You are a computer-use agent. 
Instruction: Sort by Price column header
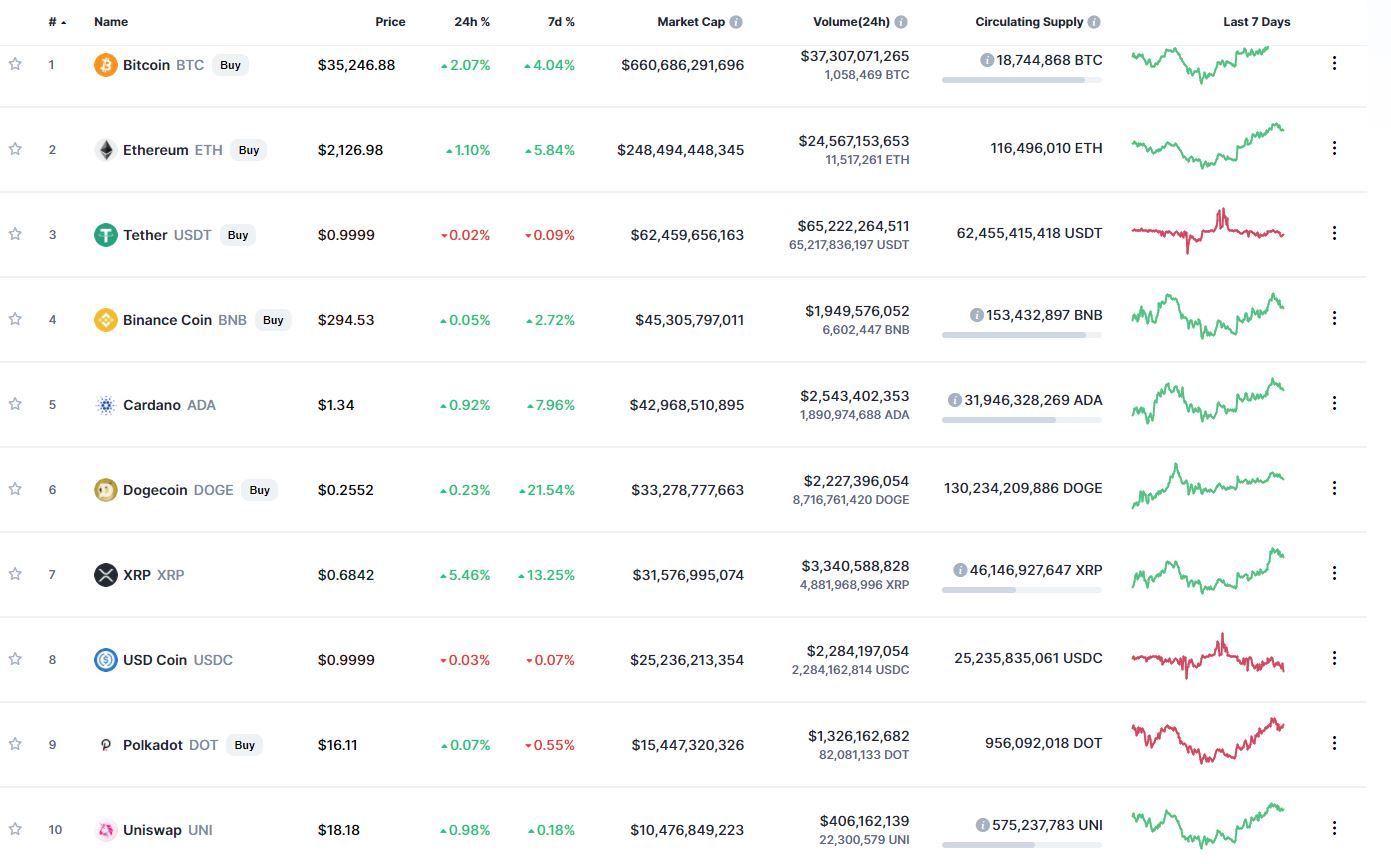pos(390,22)
